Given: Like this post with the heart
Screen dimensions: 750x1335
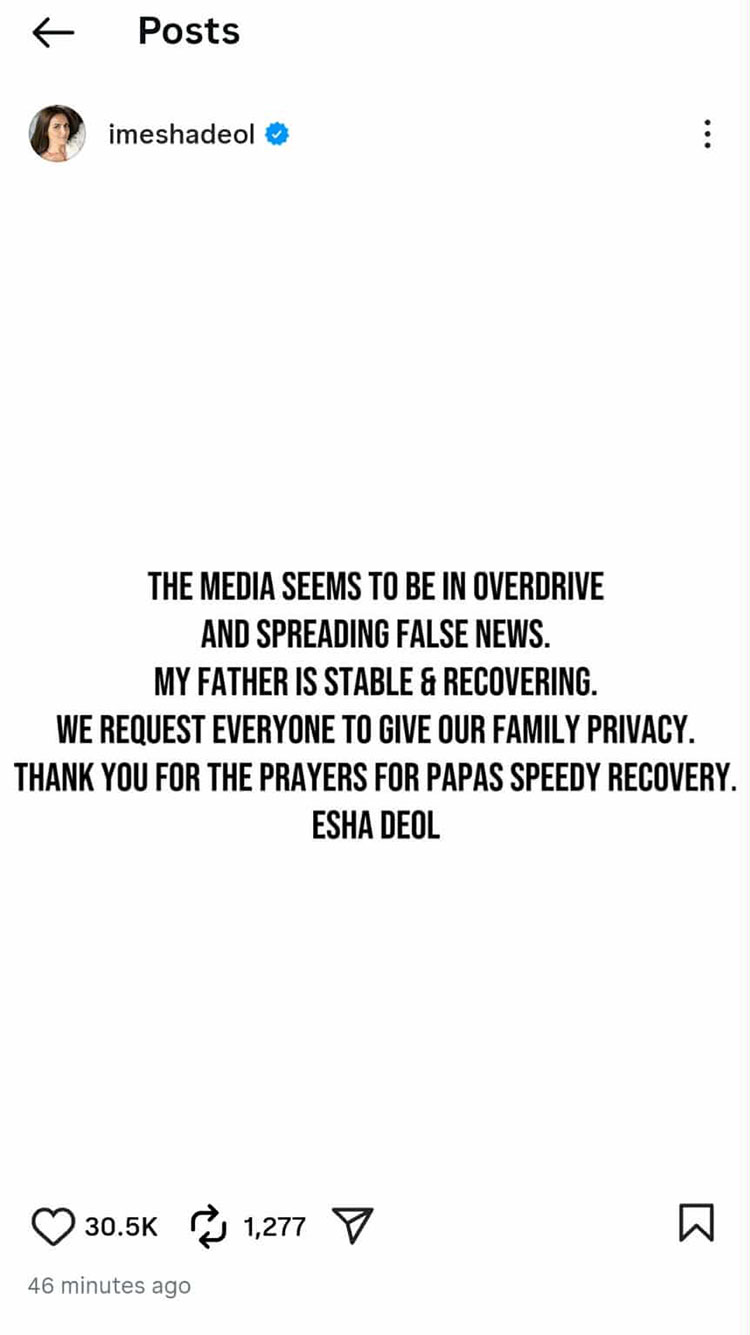Looking at the screenshot, I should [x=53, y=1226].
